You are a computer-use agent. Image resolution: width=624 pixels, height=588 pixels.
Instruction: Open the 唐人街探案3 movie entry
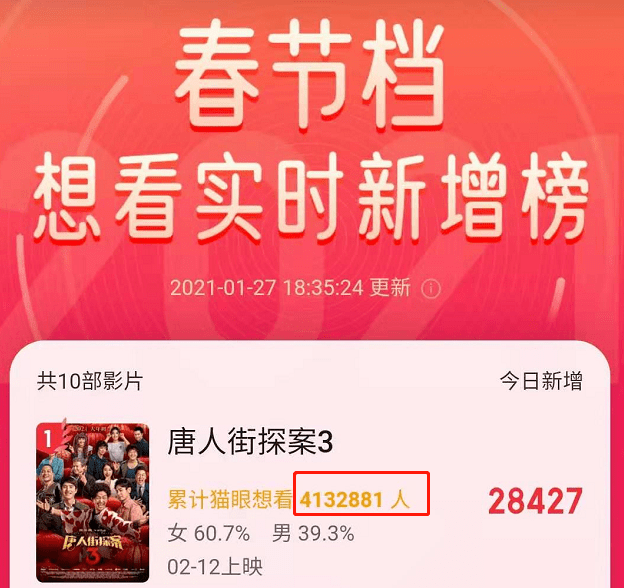(249, 442)
